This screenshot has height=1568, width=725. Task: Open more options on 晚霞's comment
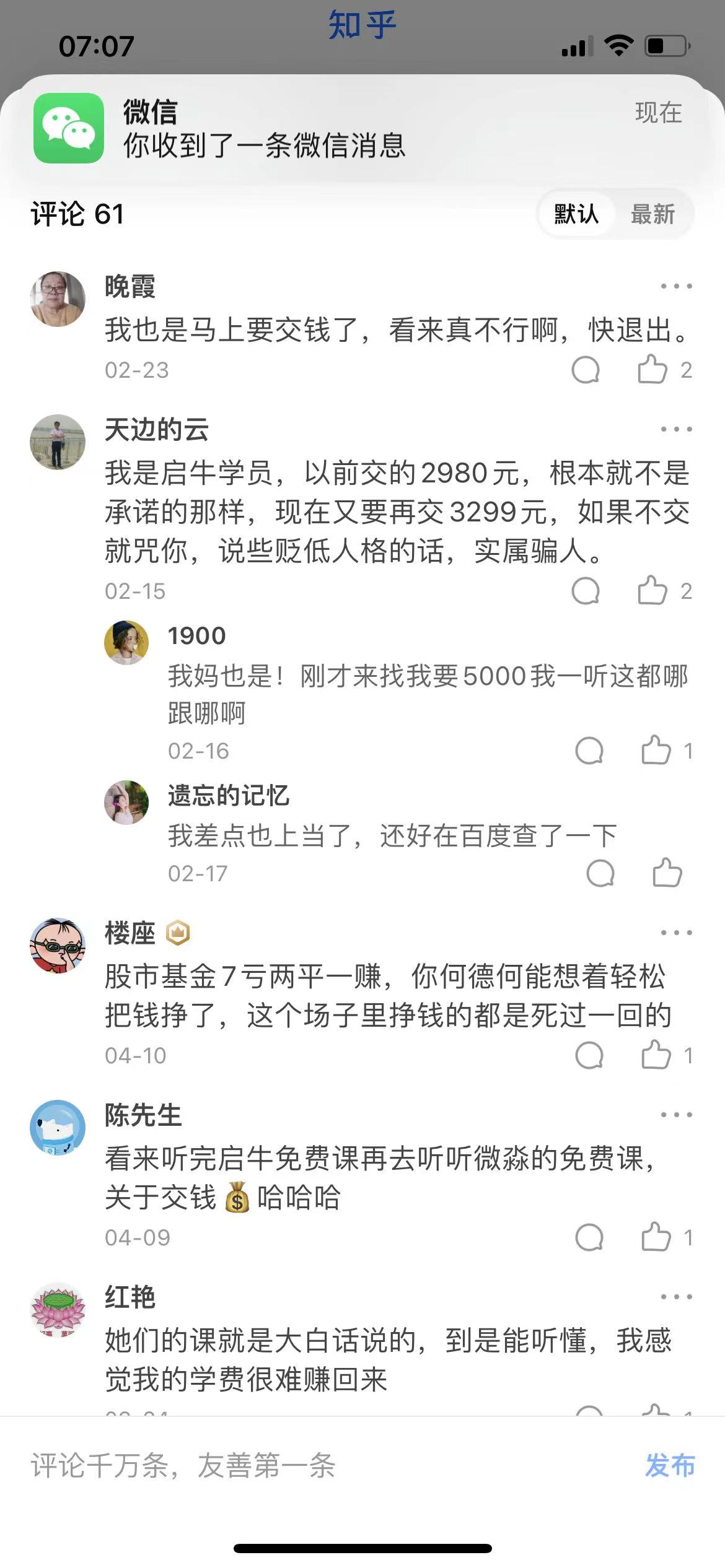(x=675, y=285)
